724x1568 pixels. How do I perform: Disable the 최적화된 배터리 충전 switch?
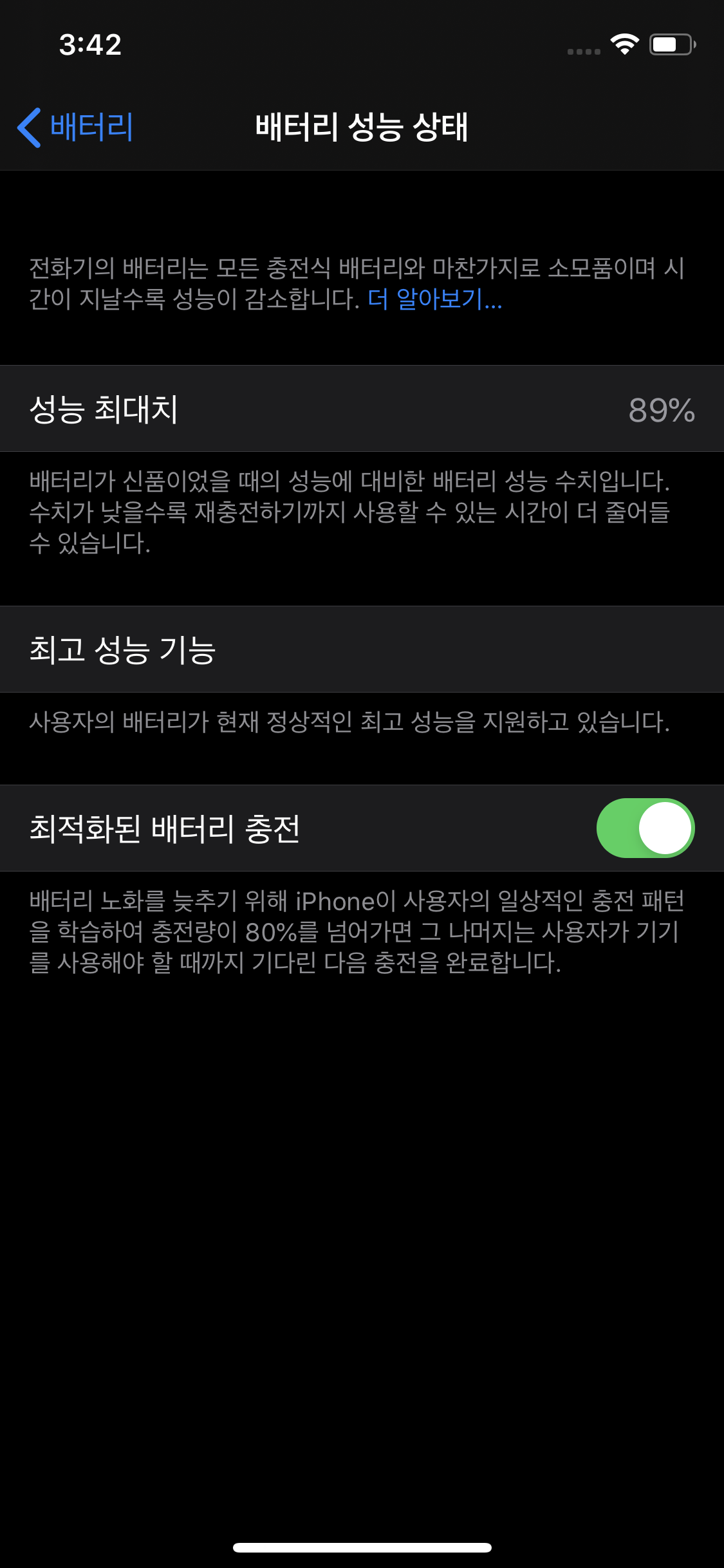coord(645,828)
